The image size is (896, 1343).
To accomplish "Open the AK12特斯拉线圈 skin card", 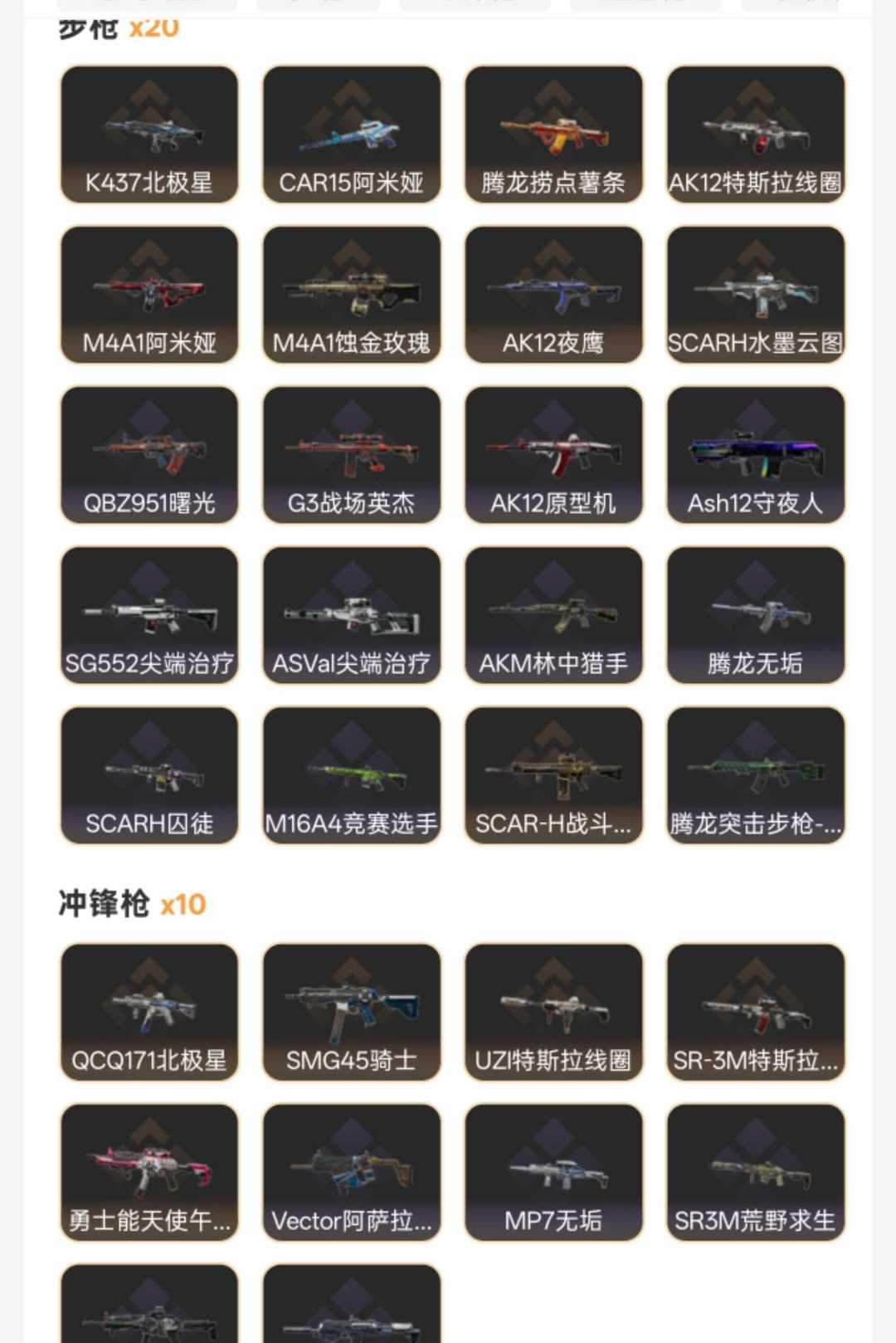I will pos(755,134).
